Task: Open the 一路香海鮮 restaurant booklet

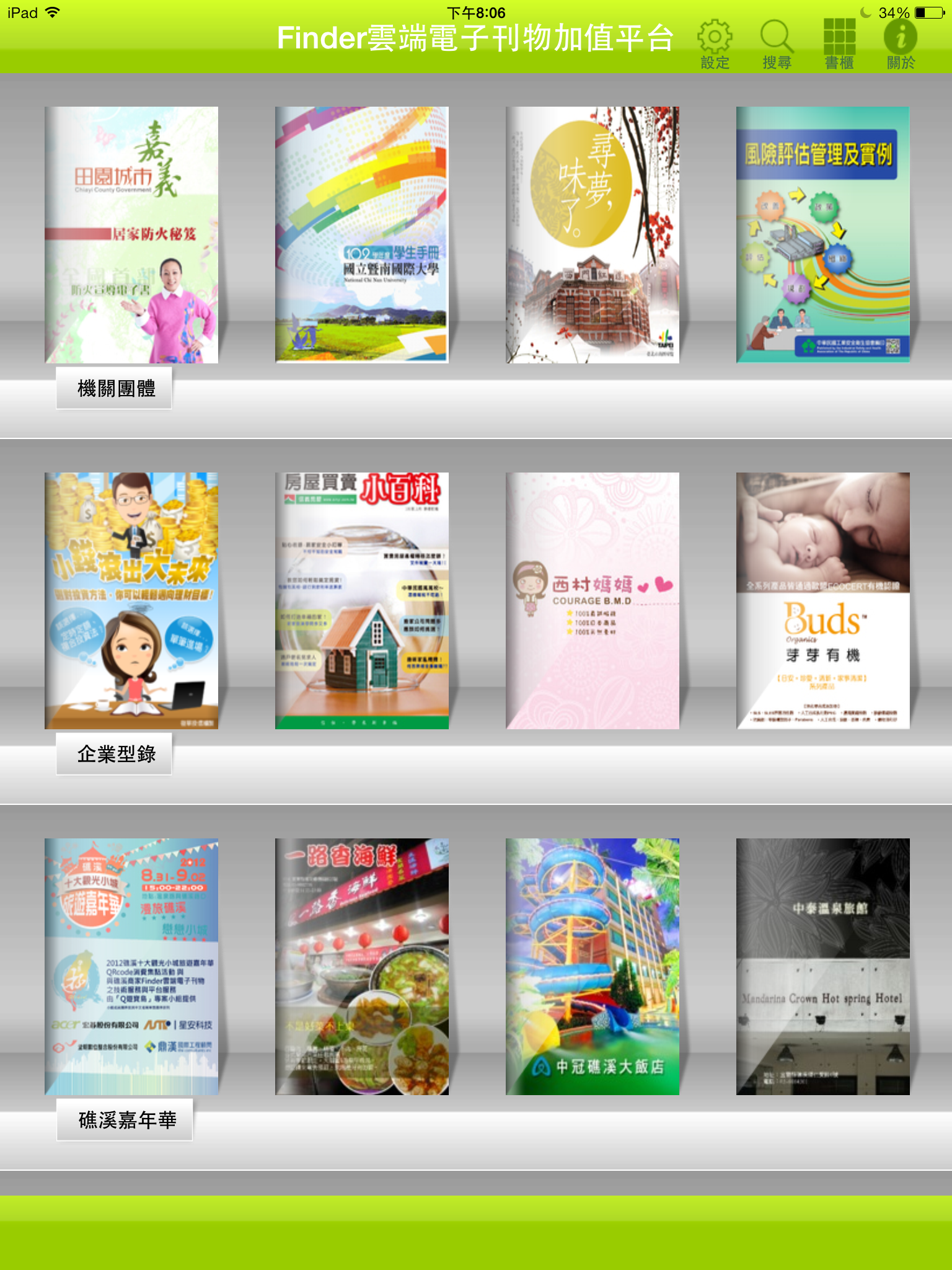Action: (x=362, y=966)
